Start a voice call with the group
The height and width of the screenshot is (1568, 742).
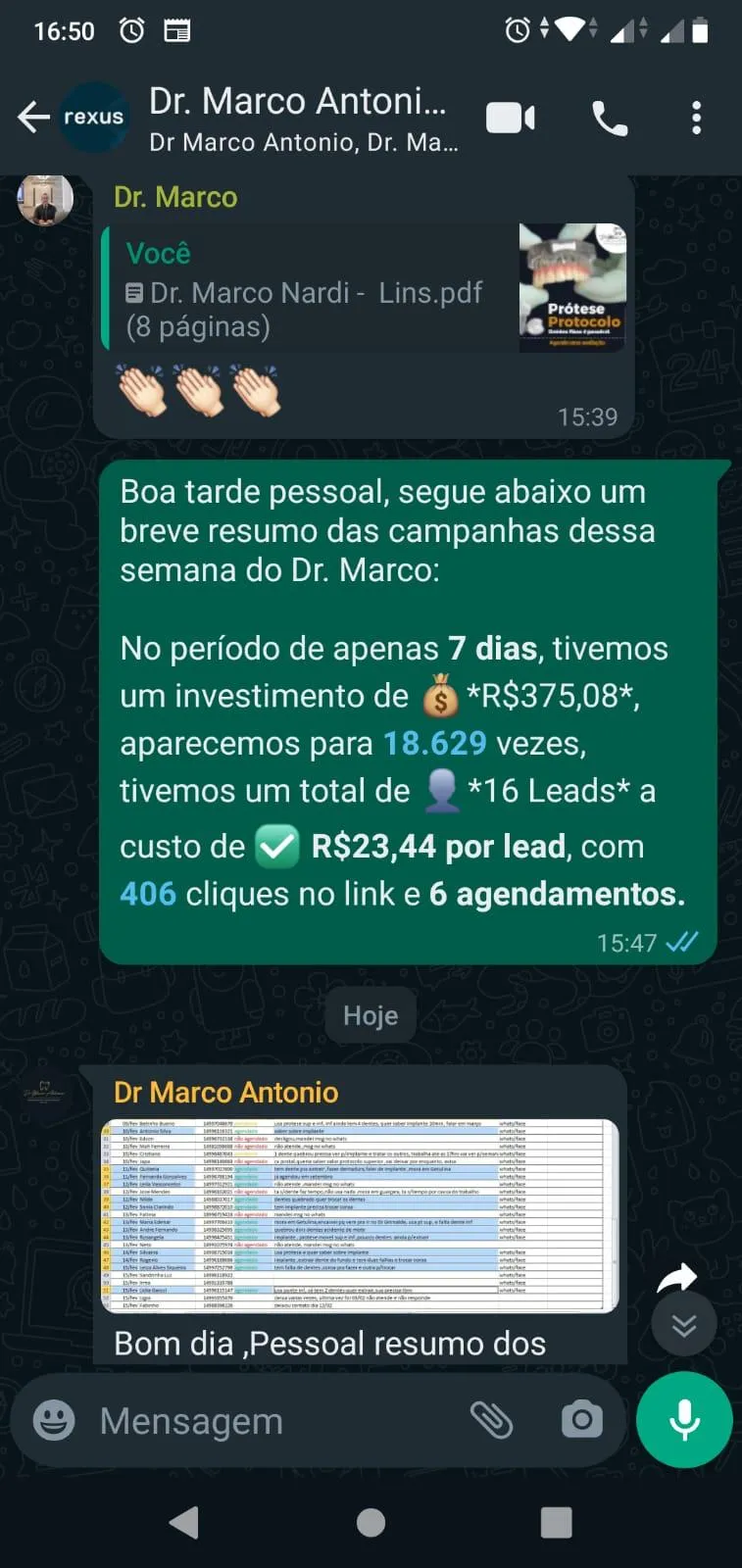(x=610, y=119)
